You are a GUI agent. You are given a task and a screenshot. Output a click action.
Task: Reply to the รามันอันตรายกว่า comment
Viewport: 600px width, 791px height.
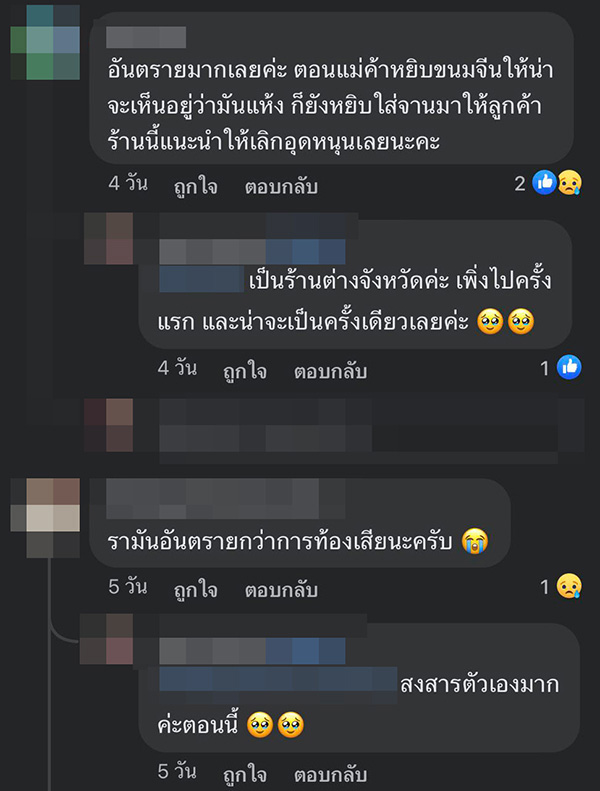[281, 589]
